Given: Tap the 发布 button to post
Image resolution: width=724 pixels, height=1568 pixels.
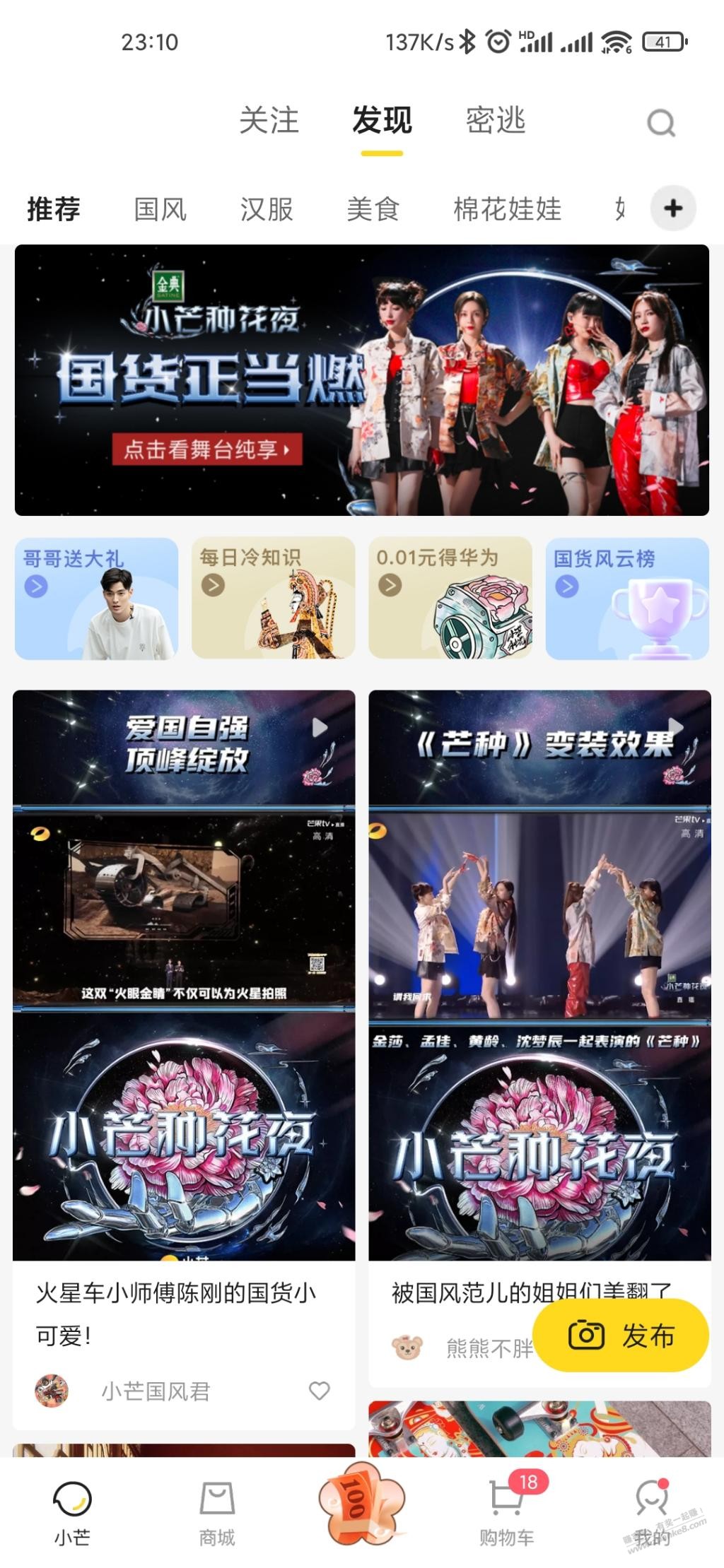Looking at the screenshot, I should click(x=620, y=1336).
